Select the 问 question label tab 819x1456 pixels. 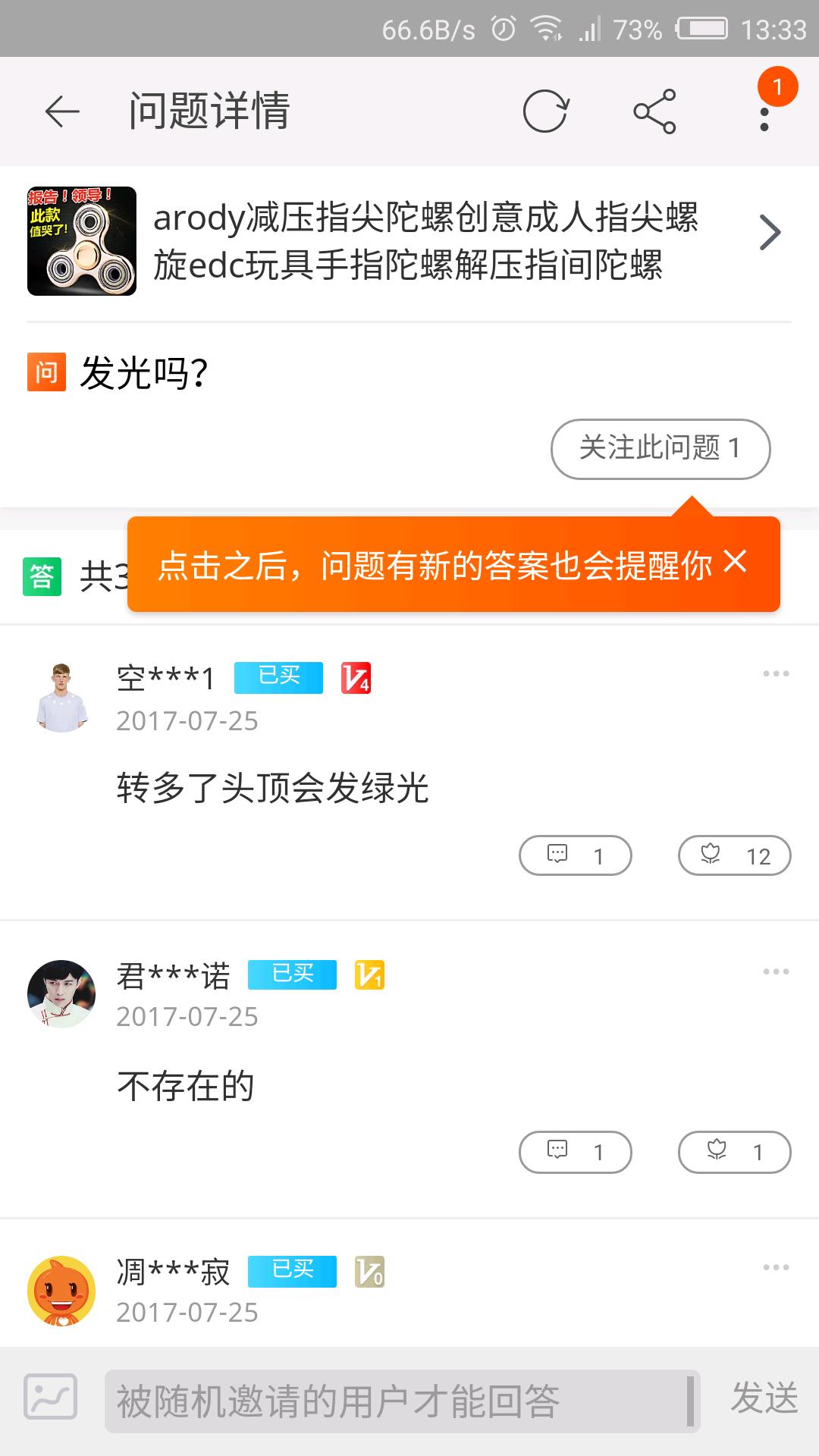click(47, 371)
